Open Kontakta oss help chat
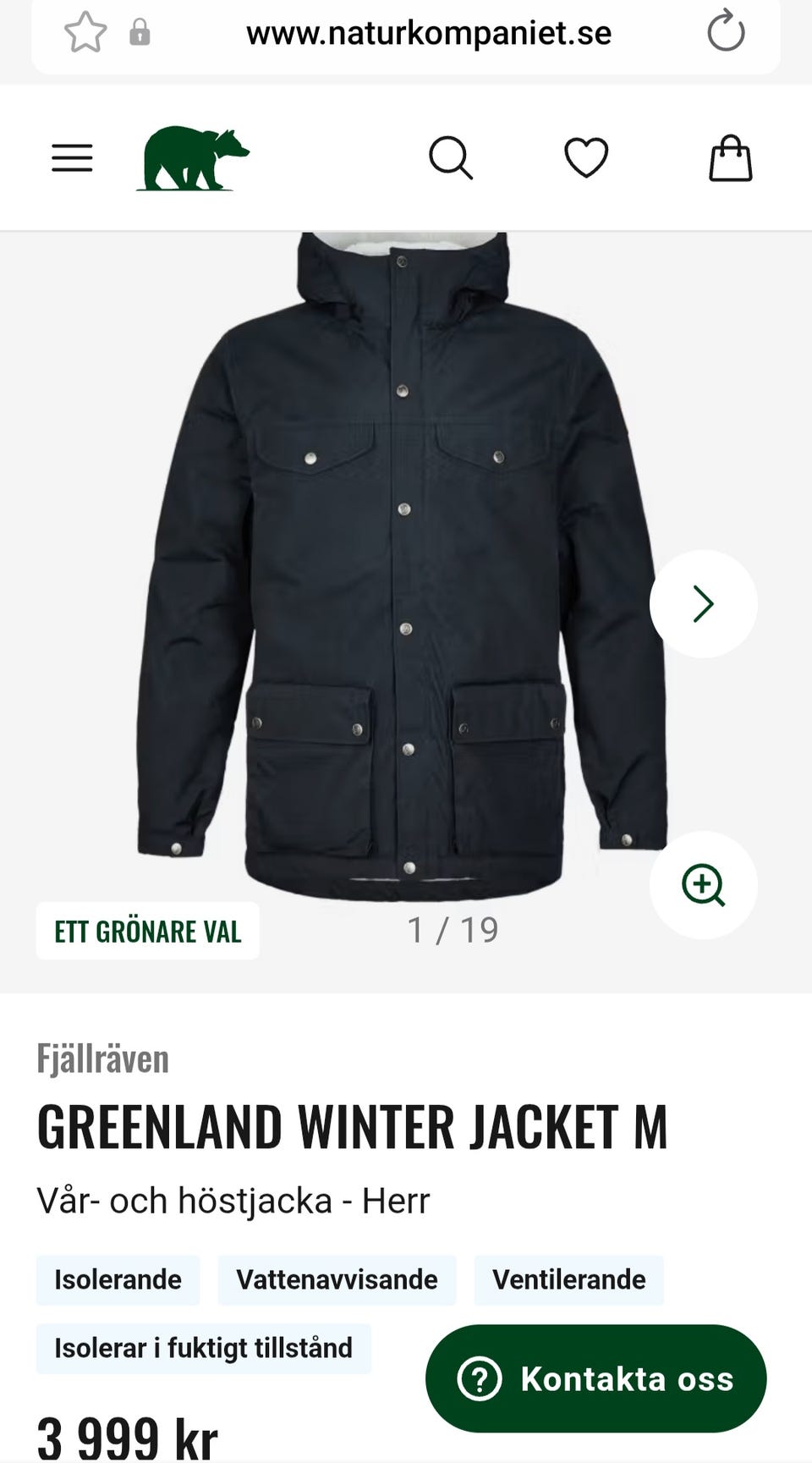This screenshot has width=812, height=1463. pyautogui.click(x=595, y=1378)
